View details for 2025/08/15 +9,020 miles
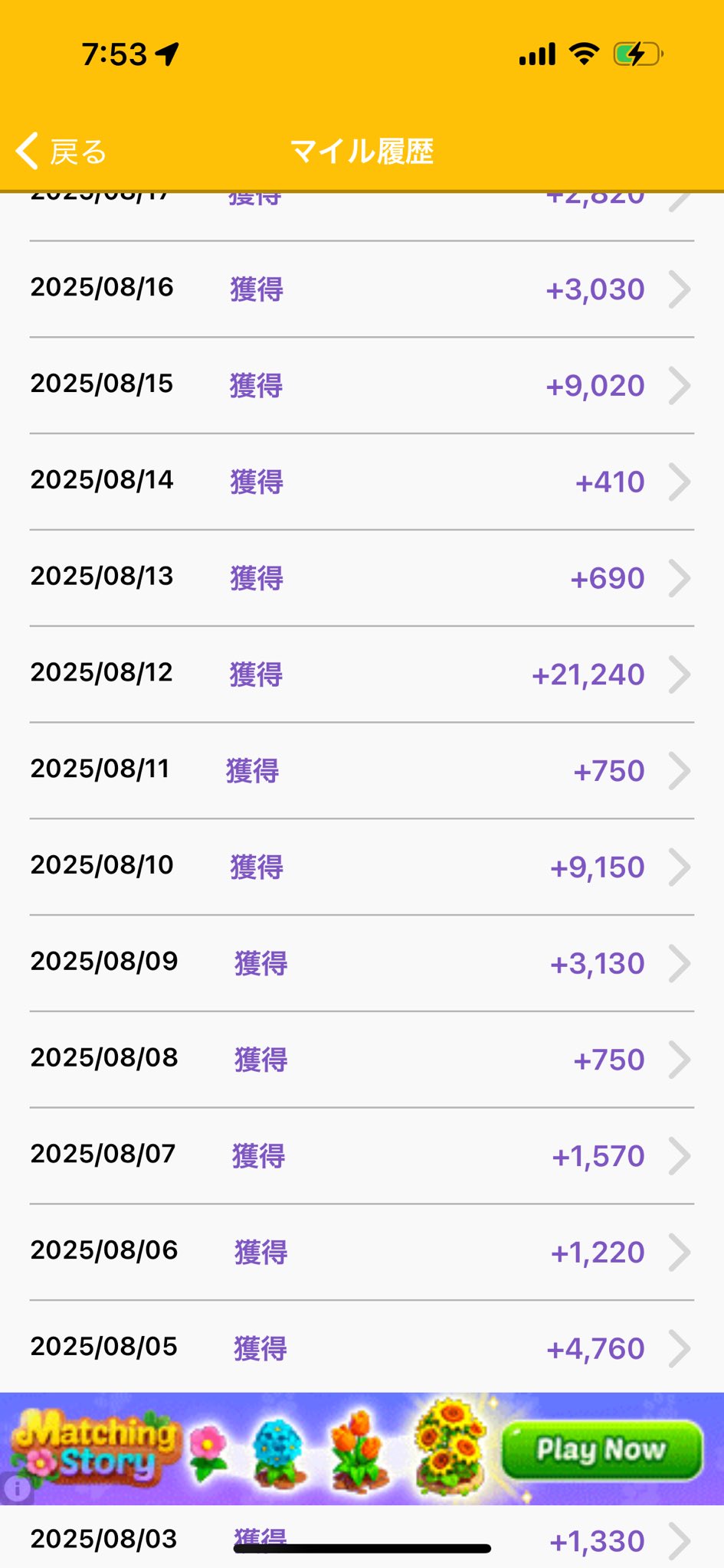724x1568 pixels. [362, 385]
